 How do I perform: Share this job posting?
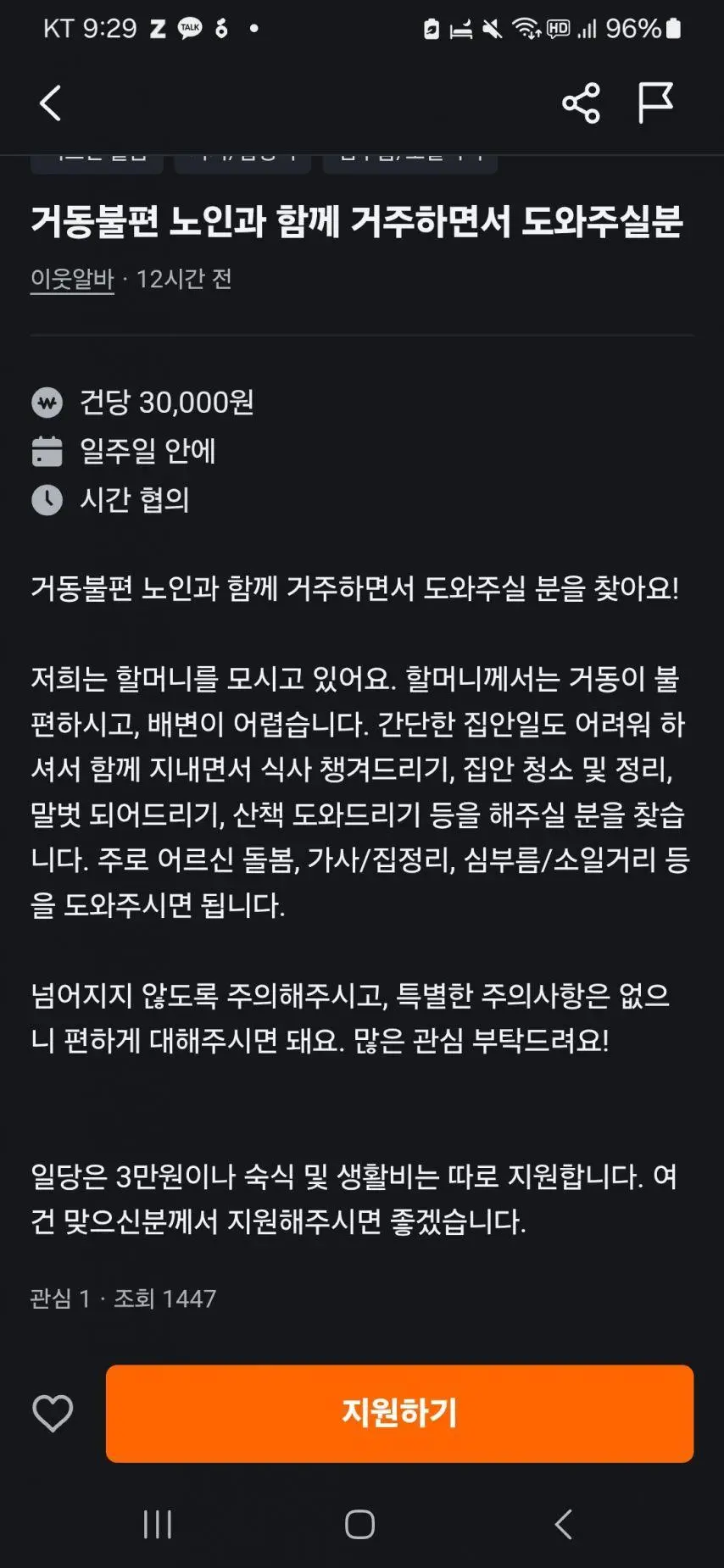click(581, 103)
